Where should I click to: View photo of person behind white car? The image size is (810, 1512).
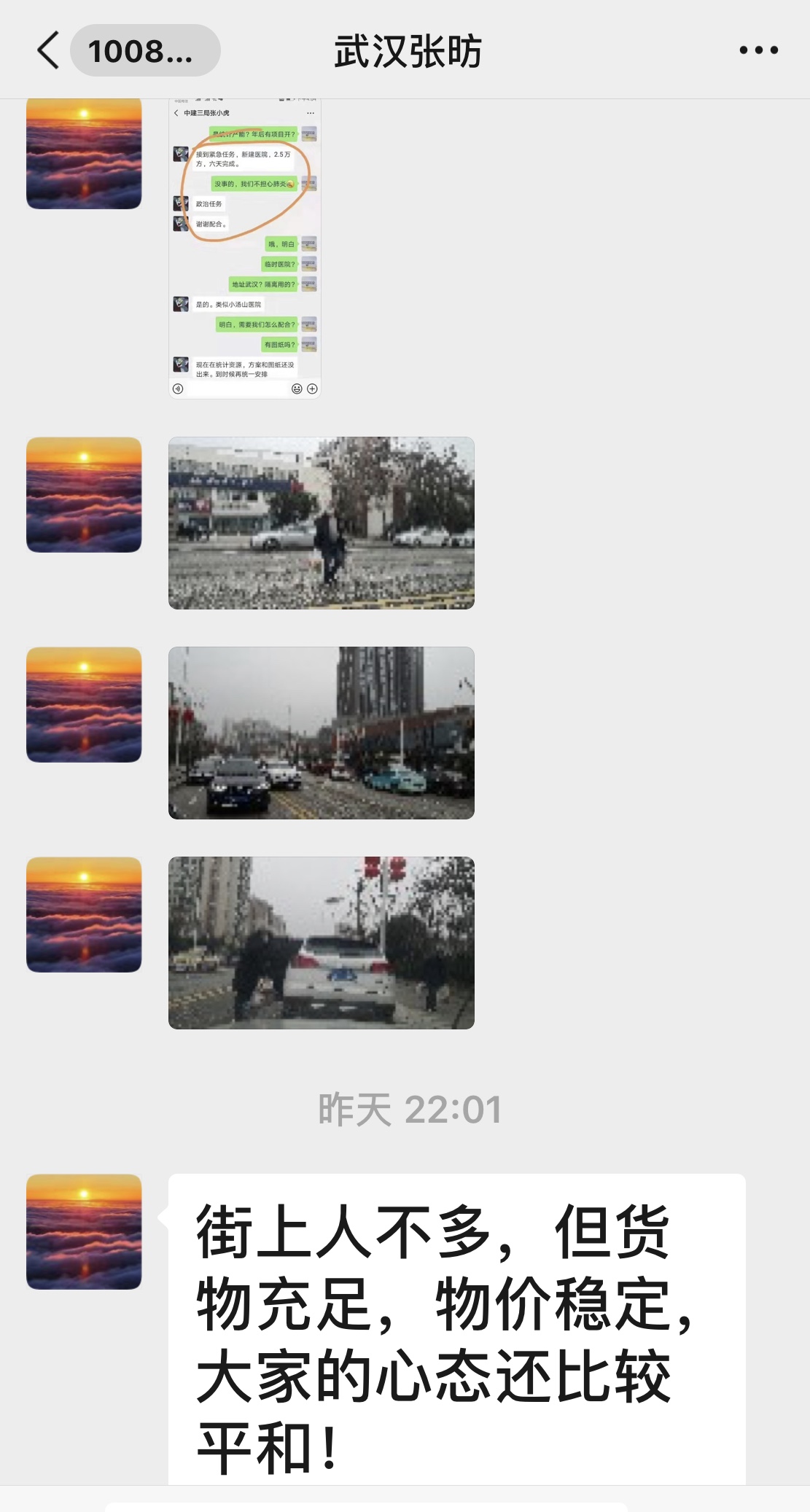(321, 943)
